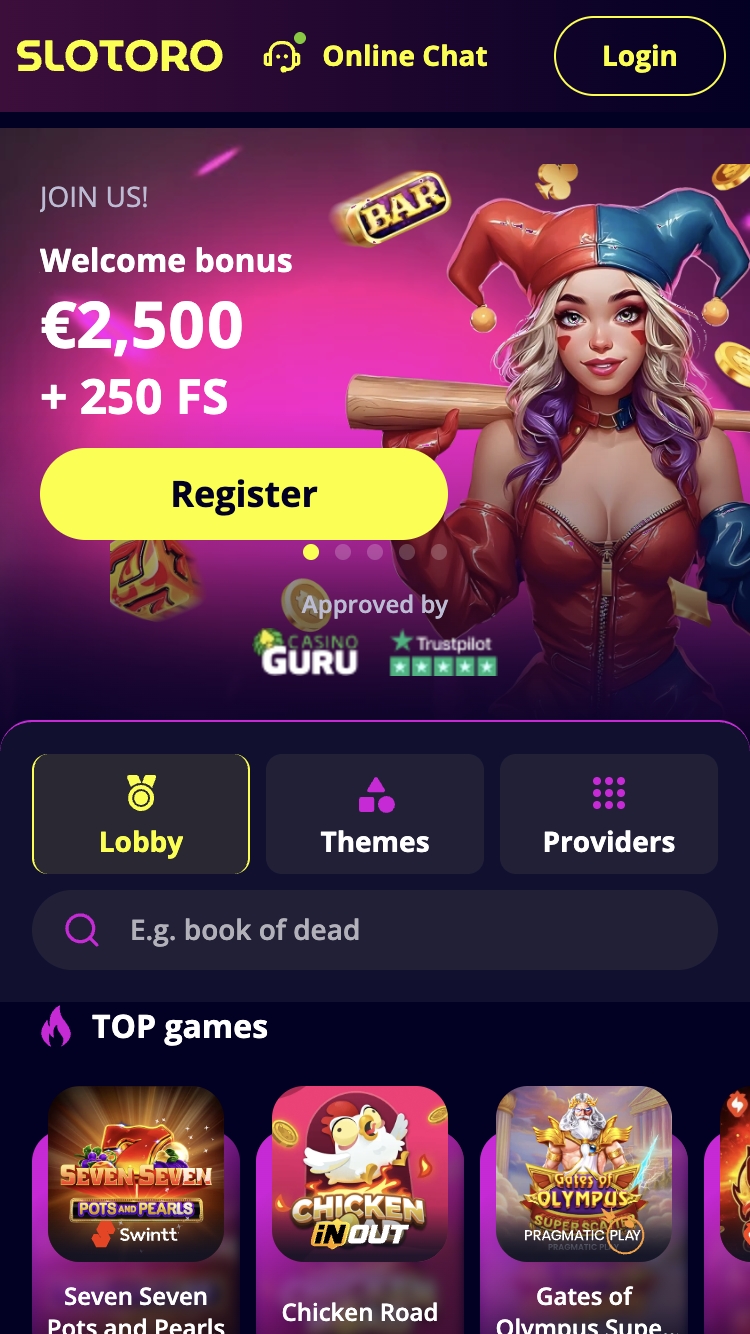Tap the Login button

pyautogui.click(x=639, y=56)
